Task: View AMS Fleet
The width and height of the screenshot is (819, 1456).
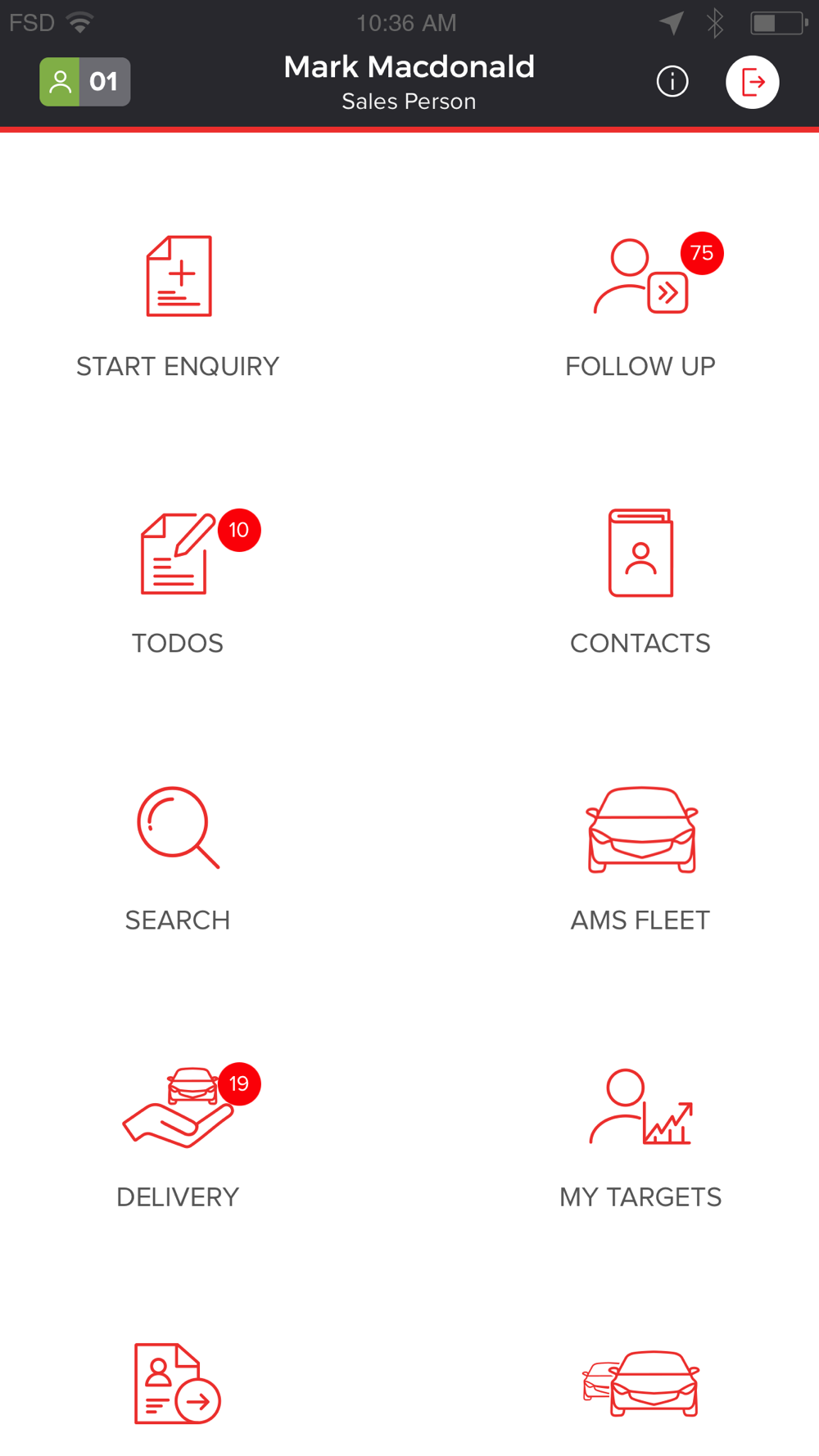Action: point(640,860)
